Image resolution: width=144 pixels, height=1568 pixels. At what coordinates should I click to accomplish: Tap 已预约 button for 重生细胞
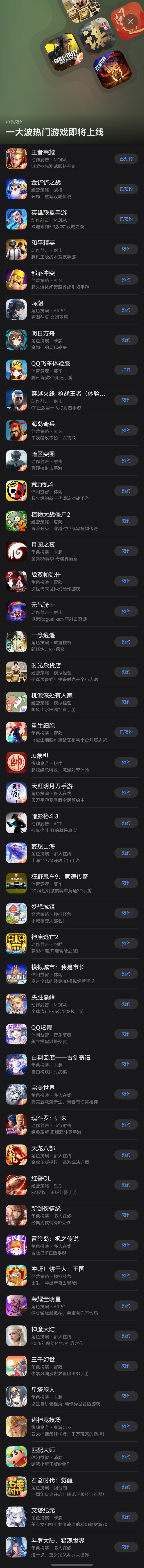pos(126,732)
